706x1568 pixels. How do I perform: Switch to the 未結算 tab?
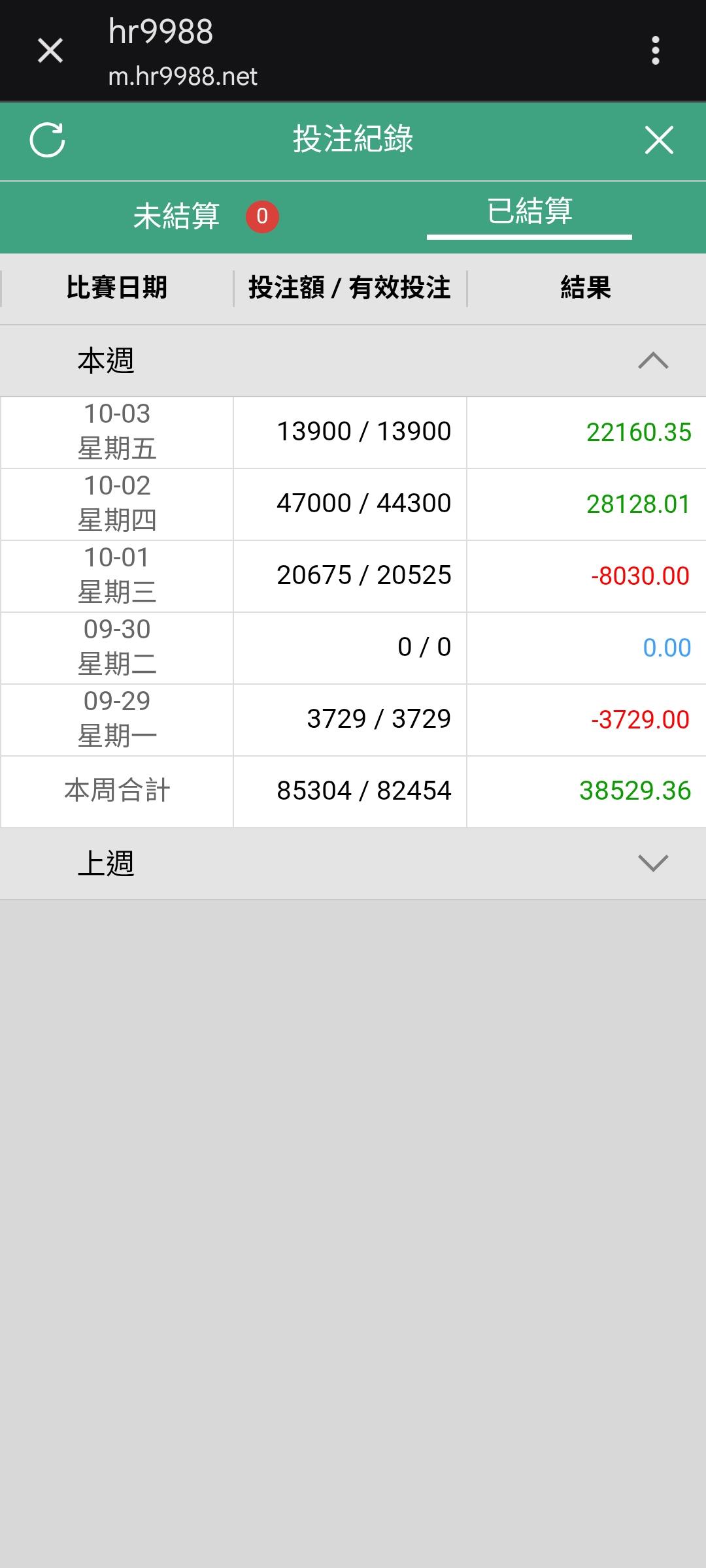177,216
